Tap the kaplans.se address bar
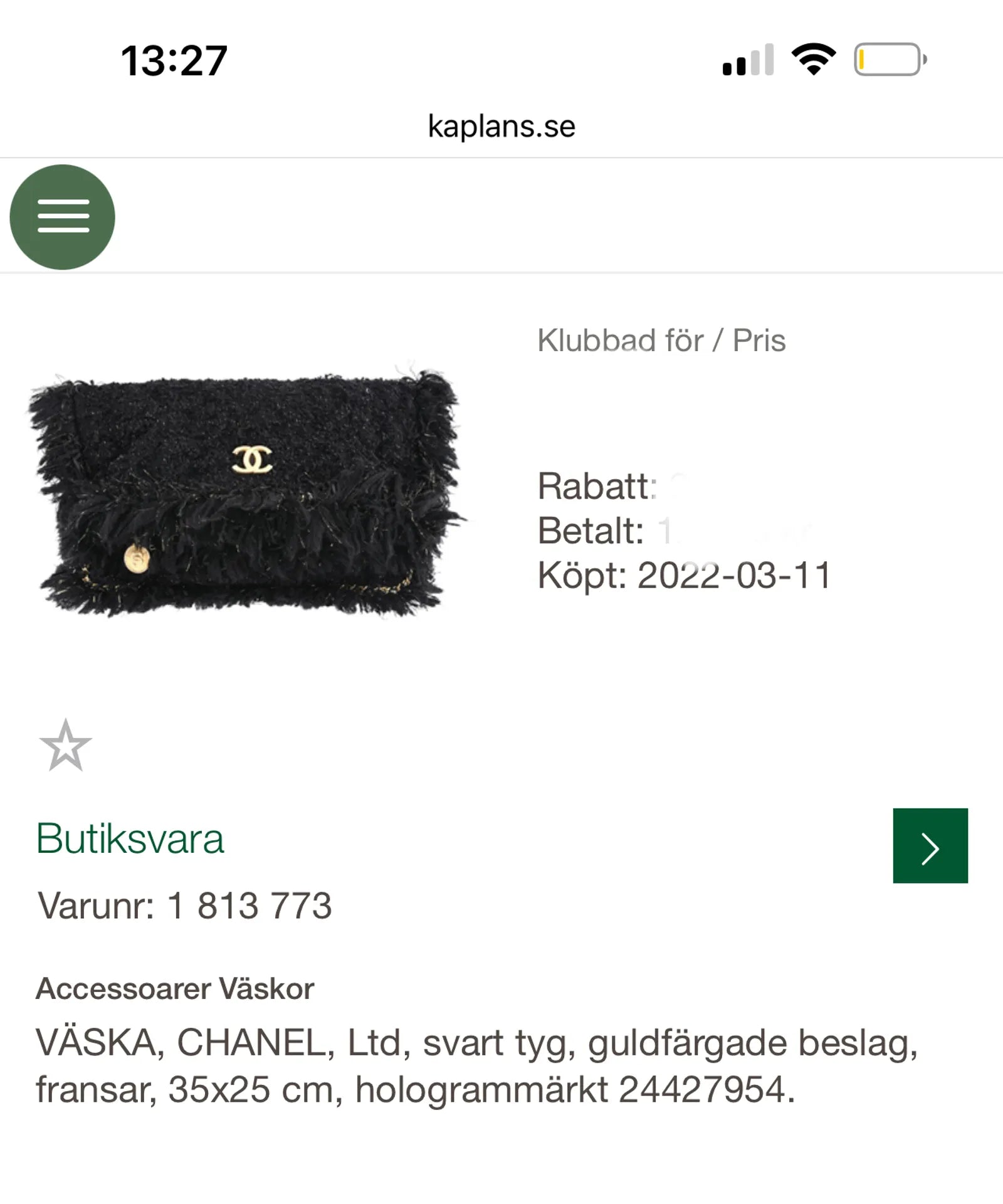 tap(501, 126)
